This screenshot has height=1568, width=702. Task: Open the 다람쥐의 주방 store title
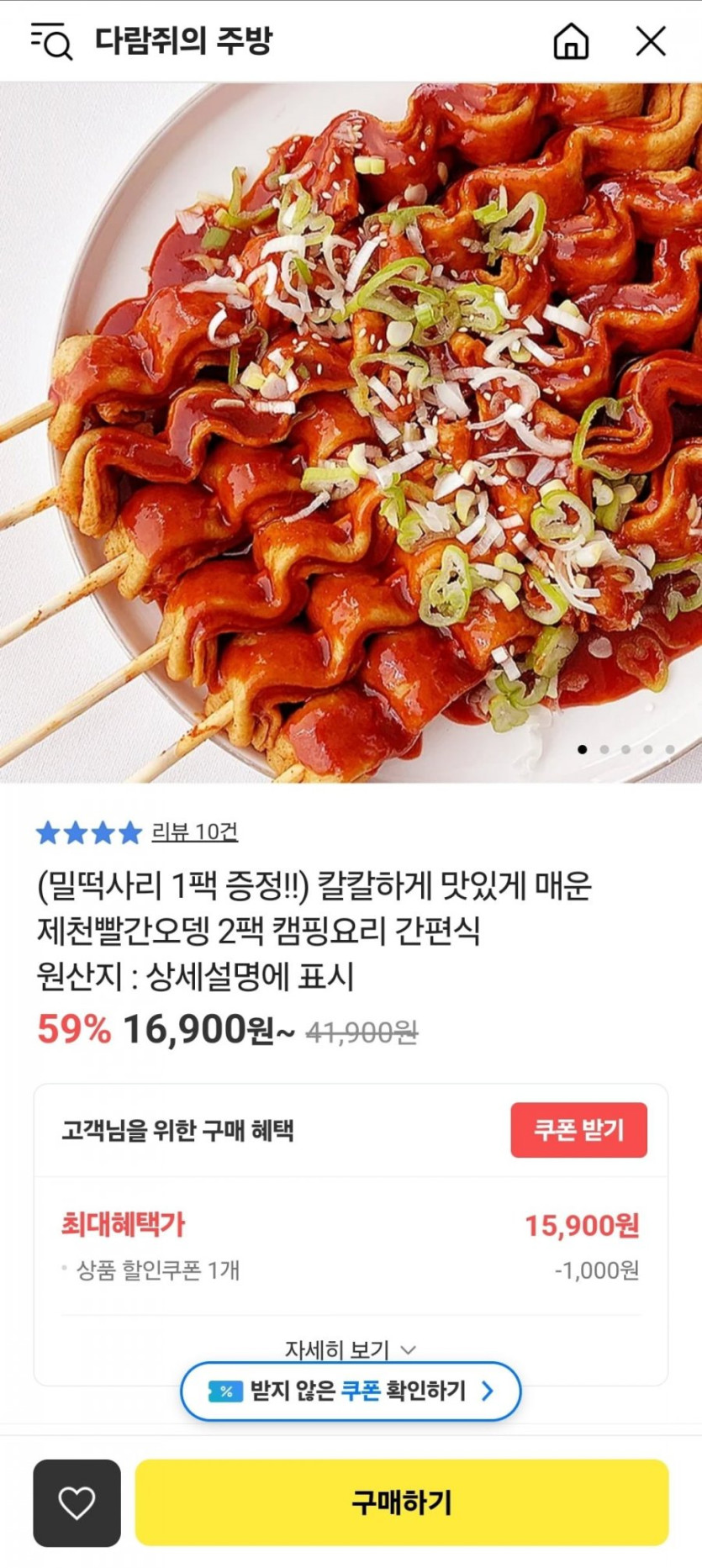tap(184, 40)
